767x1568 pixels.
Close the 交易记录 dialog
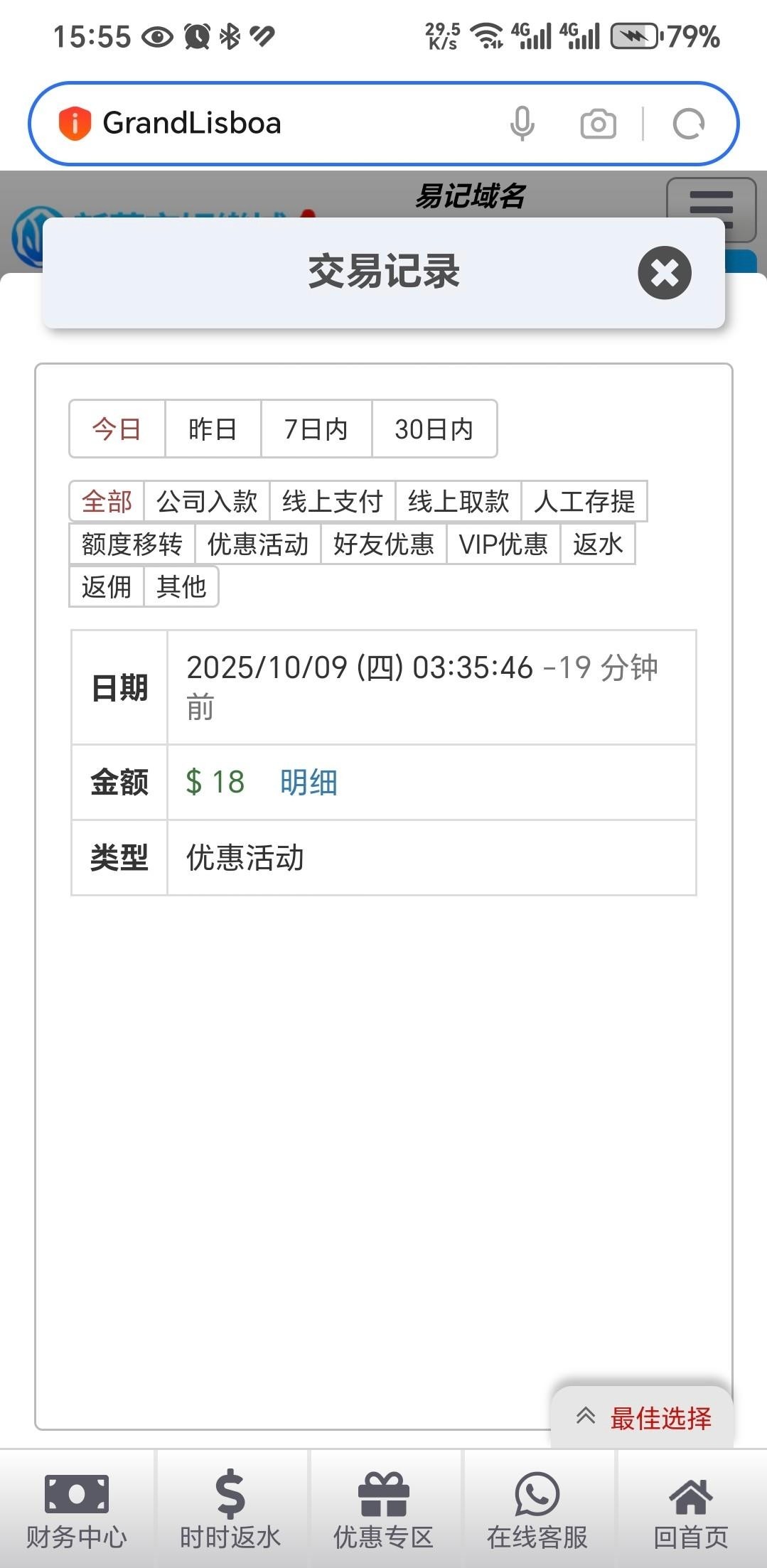pyautogui.click(x=664, y=272)
